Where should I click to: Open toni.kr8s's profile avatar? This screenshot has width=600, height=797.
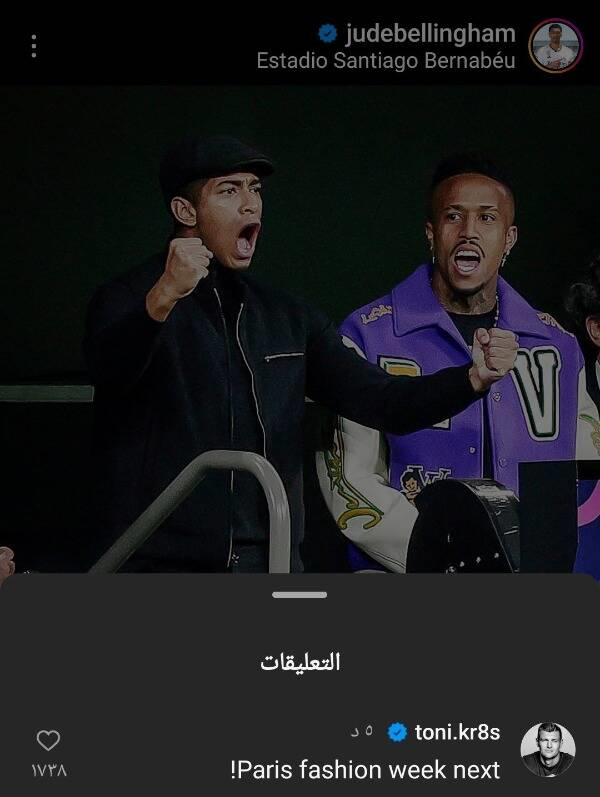pyautogui.click(x=548, y=749)
